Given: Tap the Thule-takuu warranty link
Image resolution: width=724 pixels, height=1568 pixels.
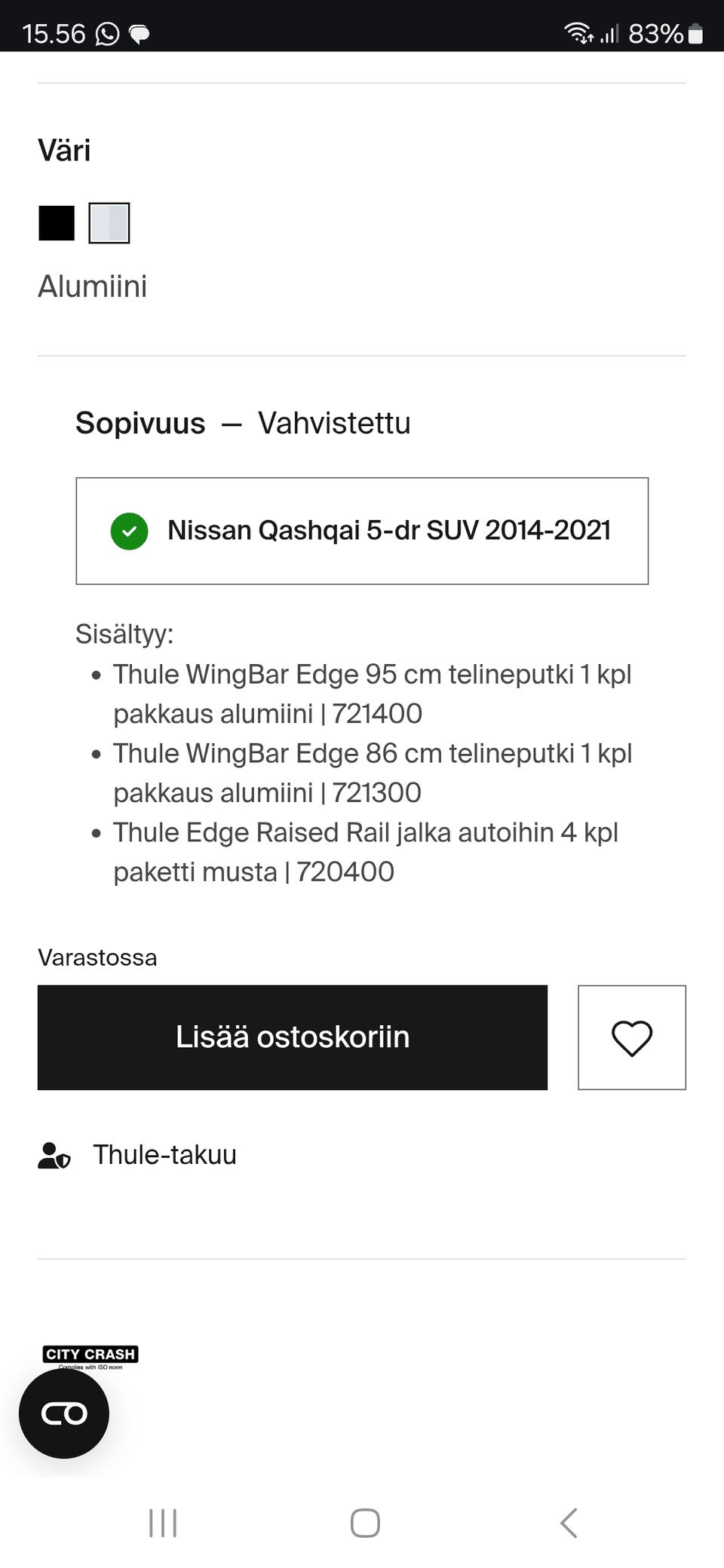Looking at the screenshot, I should (164, 1154).
